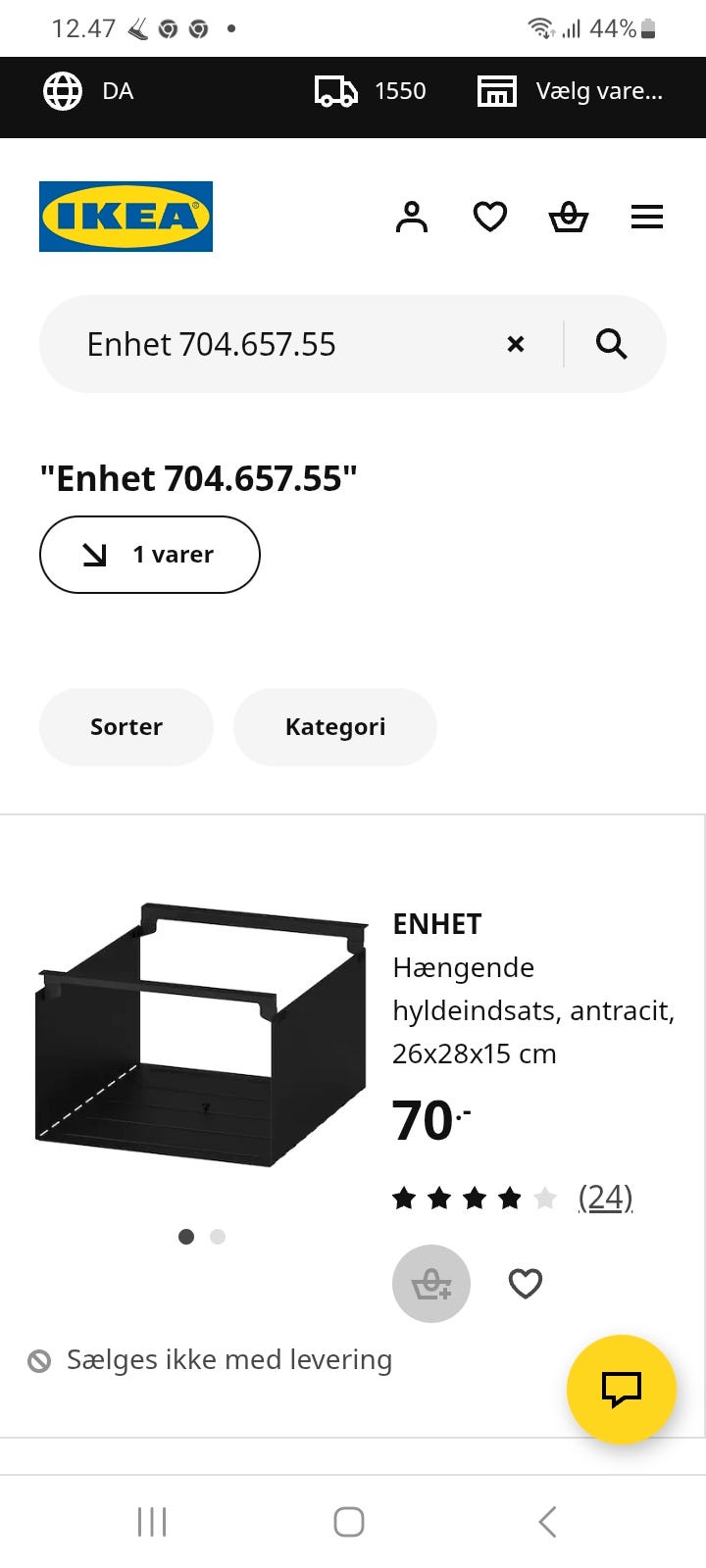
Task: Open the store selector icon next to Vælg vare
Action: [x=496, y=91]
